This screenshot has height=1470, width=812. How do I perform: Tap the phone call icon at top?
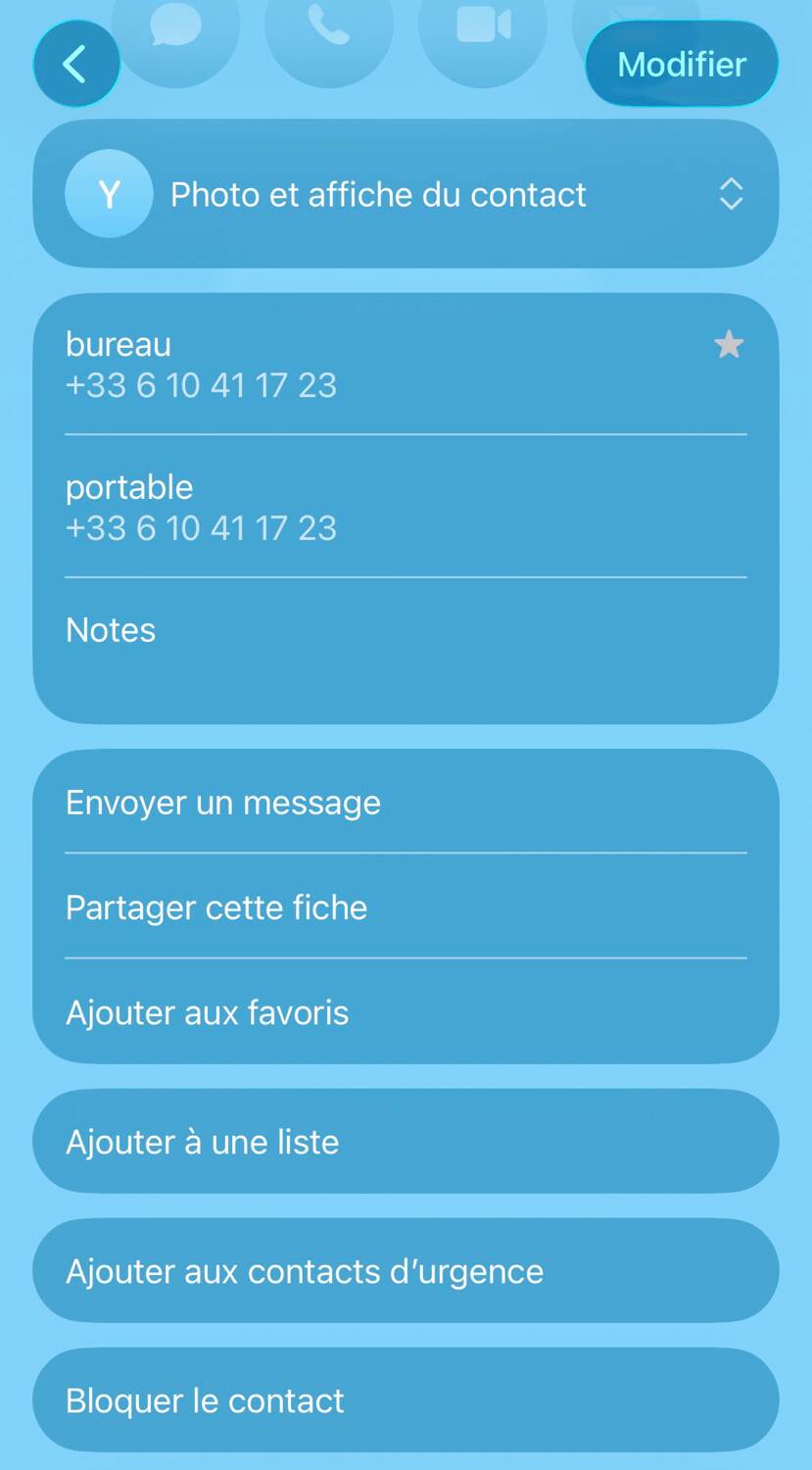coord(329,27)
